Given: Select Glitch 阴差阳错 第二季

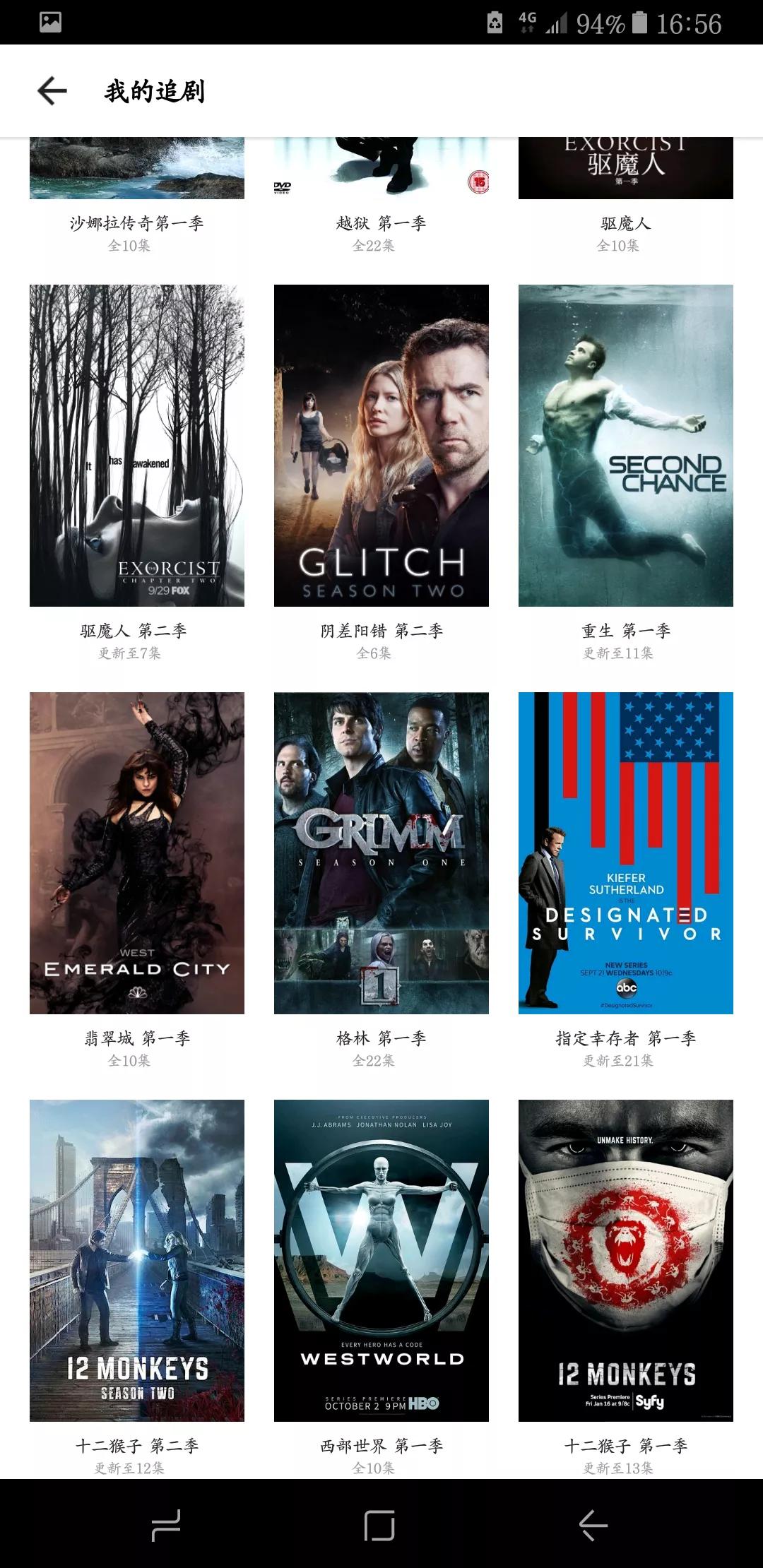Looking at the screenshot, I should coord(381,445).
